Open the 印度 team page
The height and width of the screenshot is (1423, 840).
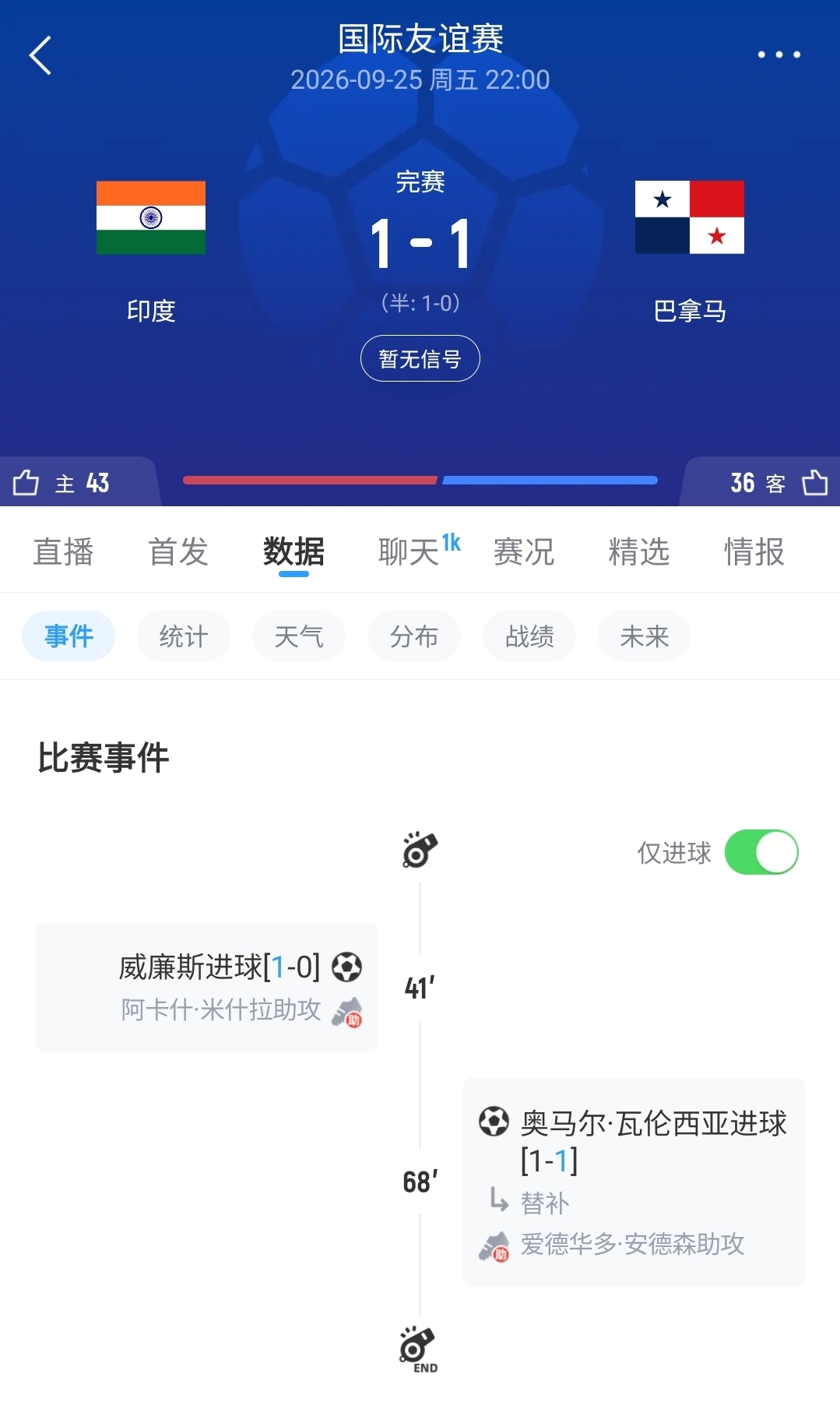point(151,252)
